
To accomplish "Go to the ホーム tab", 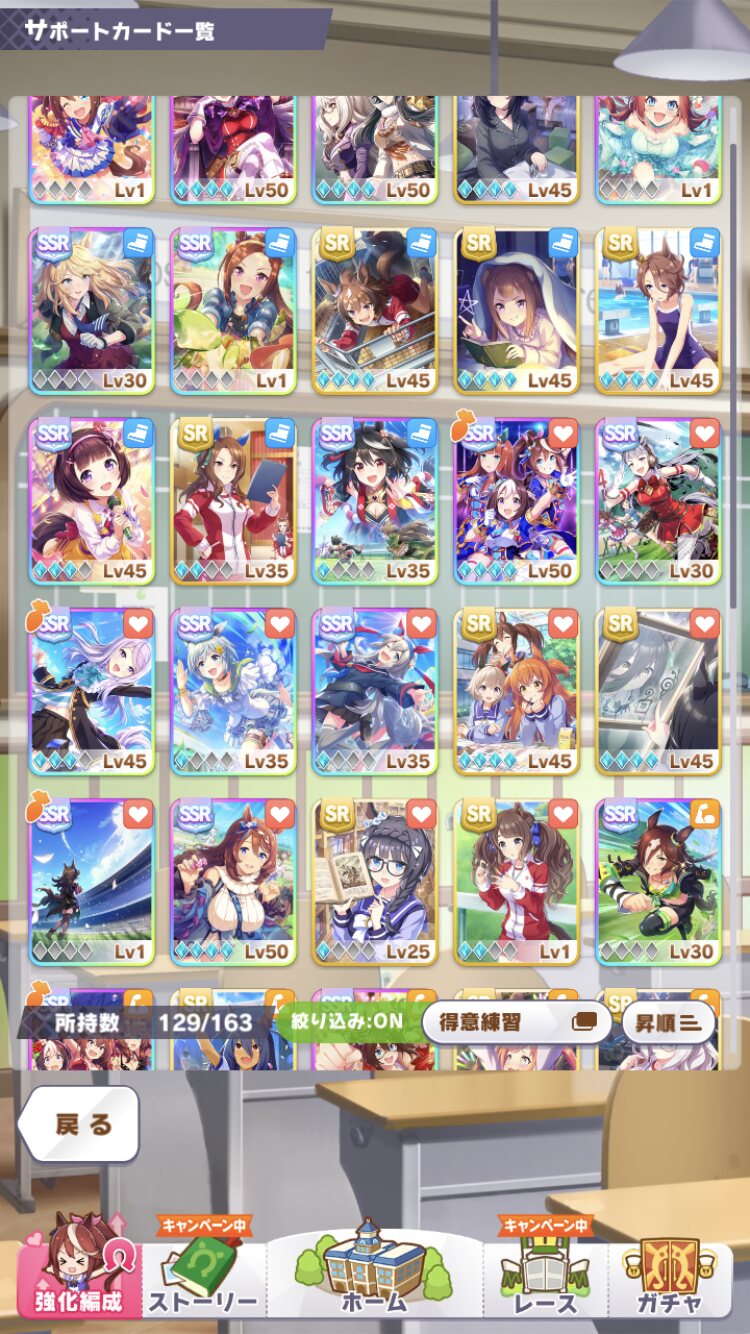I will 375,1268.
